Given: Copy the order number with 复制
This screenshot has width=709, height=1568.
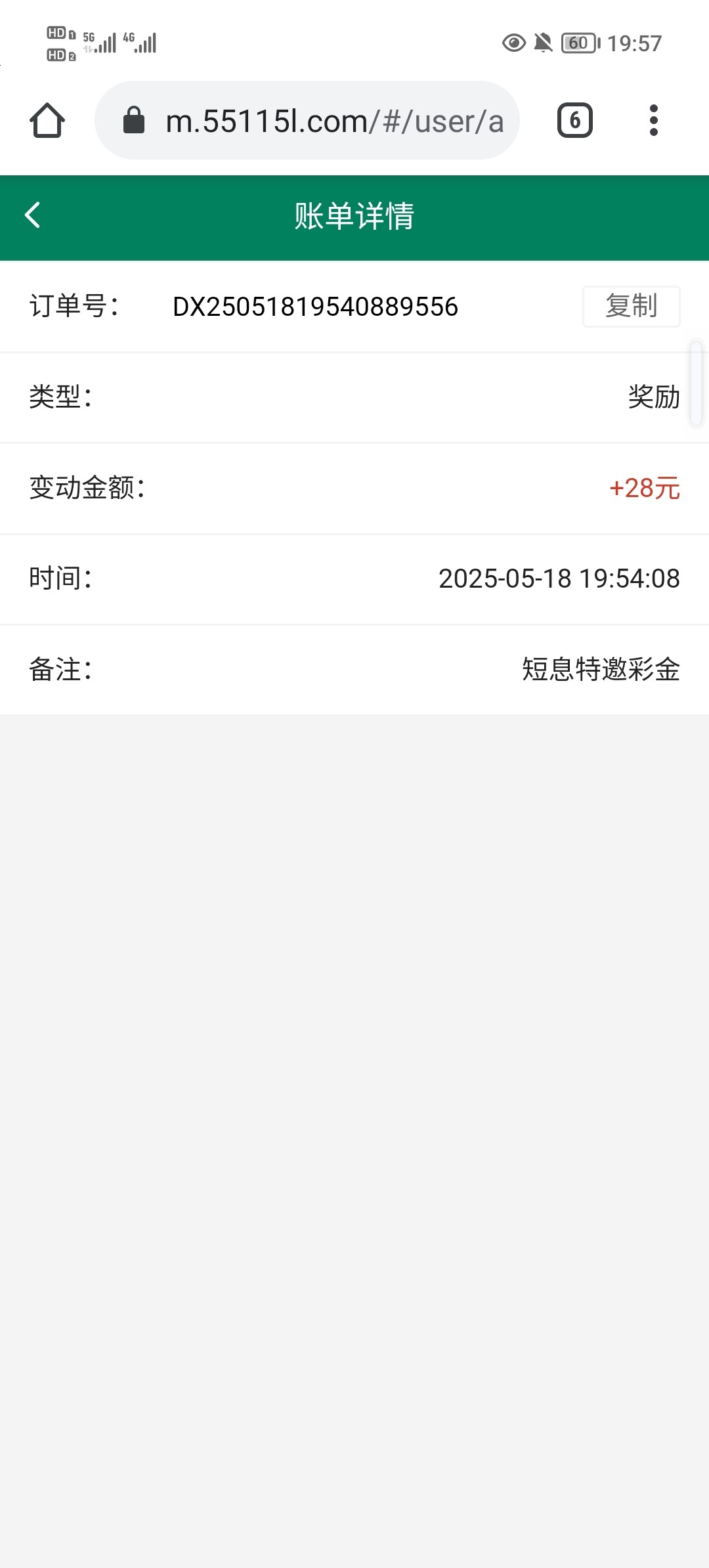Looking at the screenshot, I should pyautogui.click(x=631, y=306).
